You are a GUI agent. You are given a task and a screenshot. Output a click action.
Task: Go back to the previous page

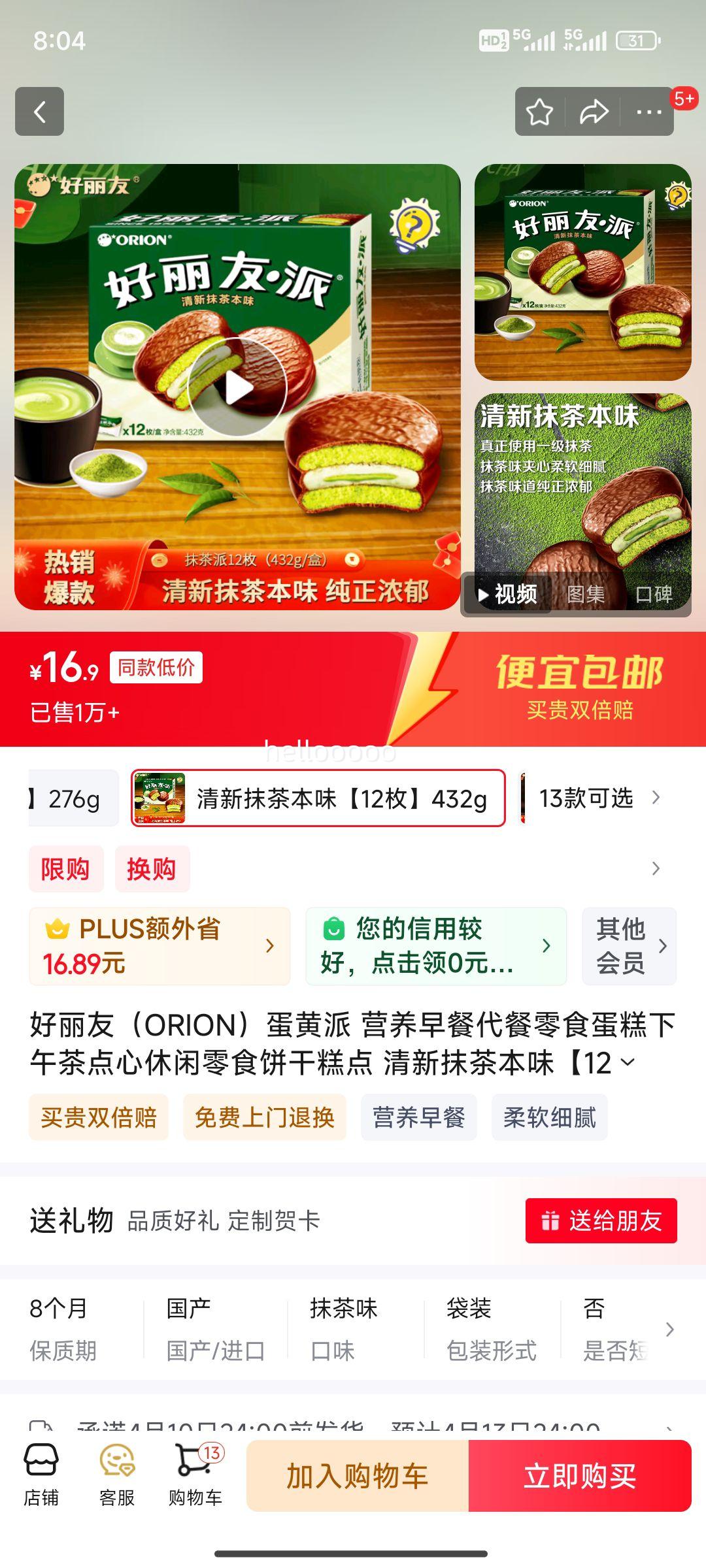(x=40, y=112)
